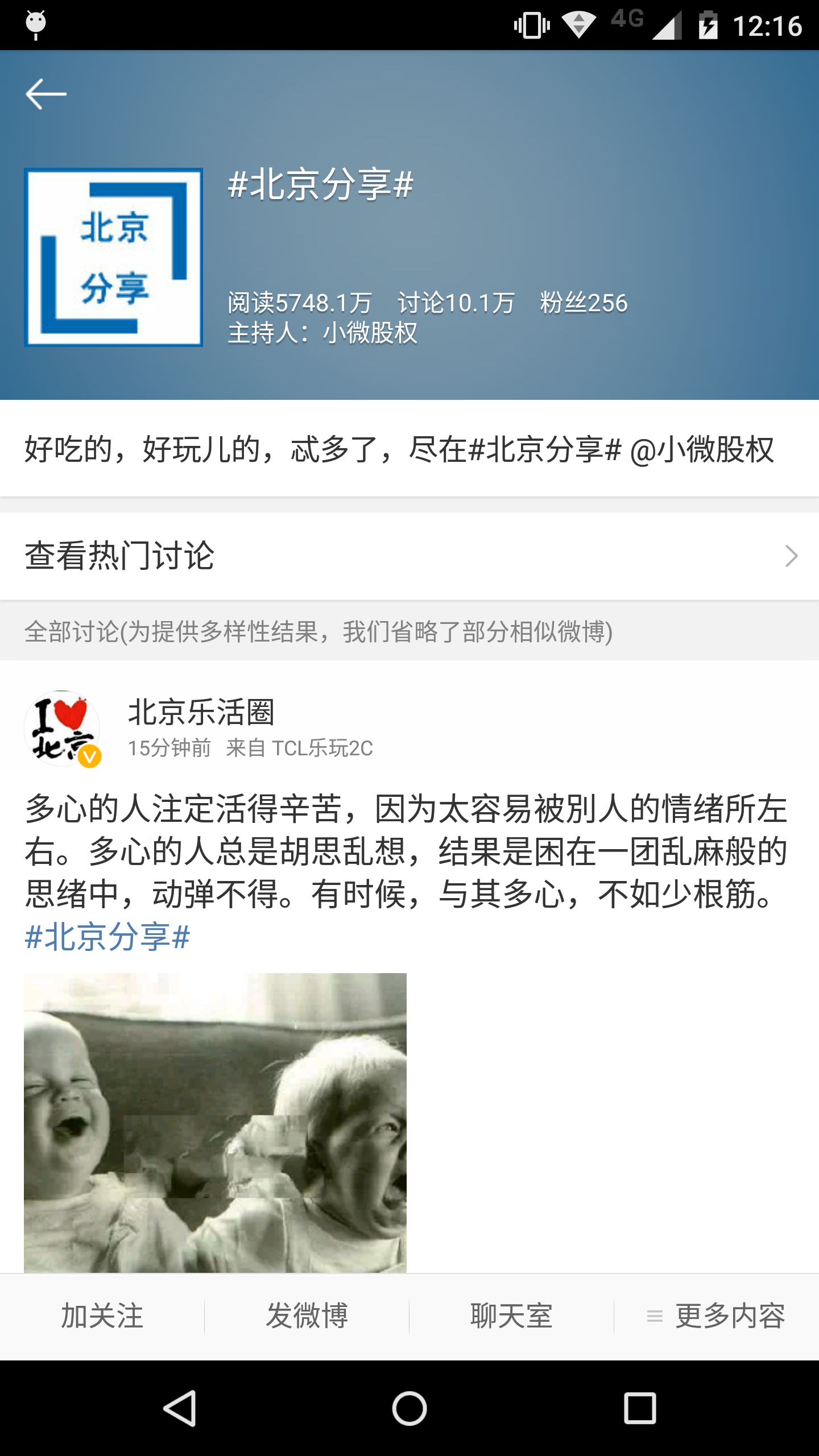The width and height of the screenshot is (819, 1456).
Task: Open 查看热门讨论 row
Action: [x=409, y=556]
